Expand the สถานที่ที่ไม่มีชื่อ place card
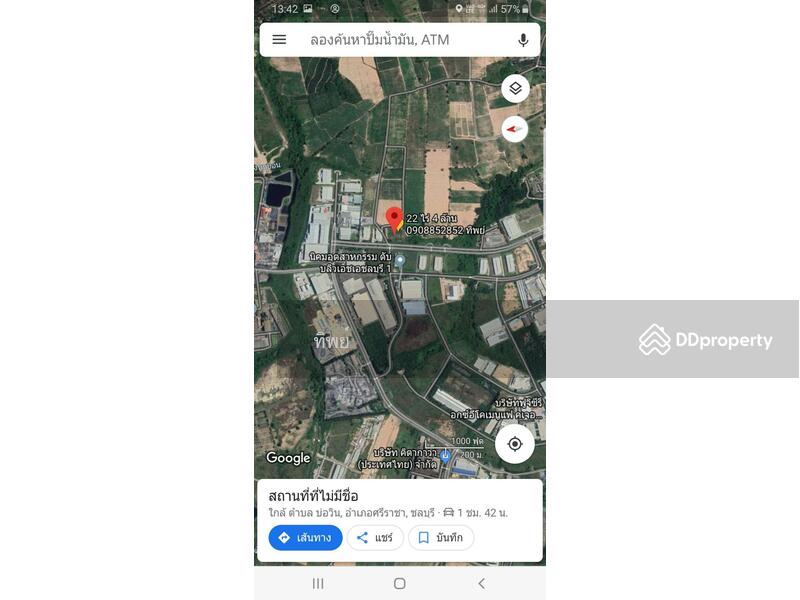Image resolution: width=800 pixels, height=600 pixels. click(400, 496)
